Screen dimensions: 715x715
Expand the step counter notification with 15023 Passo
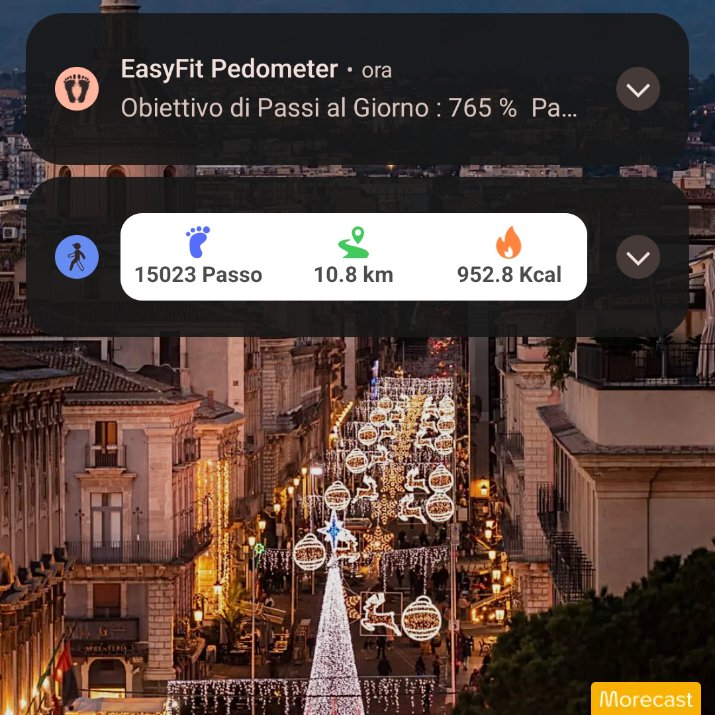coord(637,257)
